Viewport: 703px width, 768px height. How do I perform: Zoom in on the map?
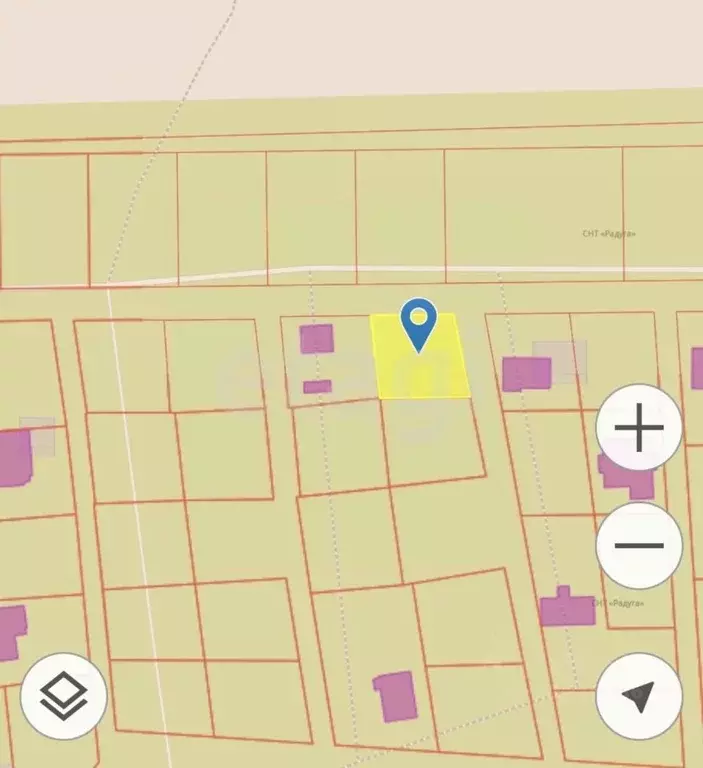639,430
